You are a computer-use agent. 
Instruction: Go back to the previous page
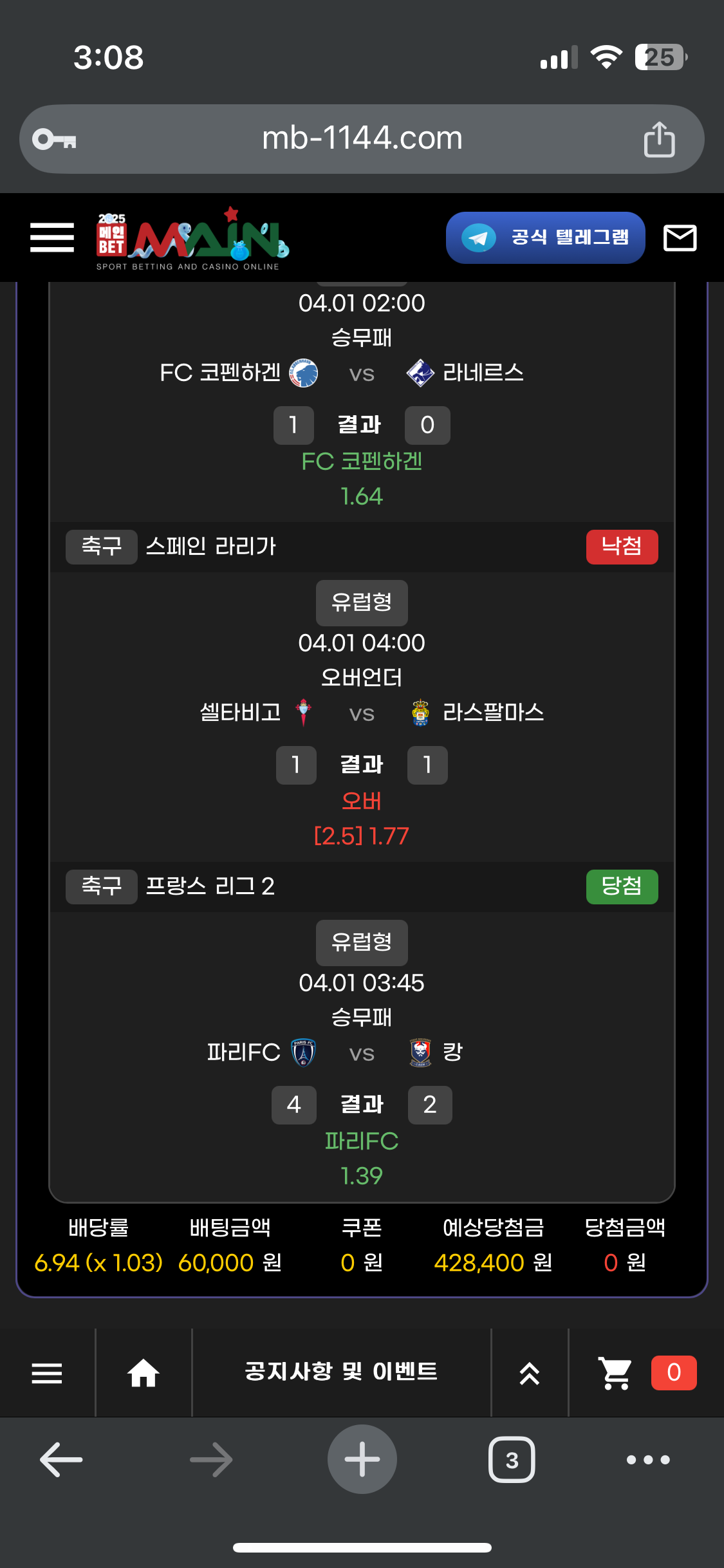pyautogui.click(x=61, y=1459)
